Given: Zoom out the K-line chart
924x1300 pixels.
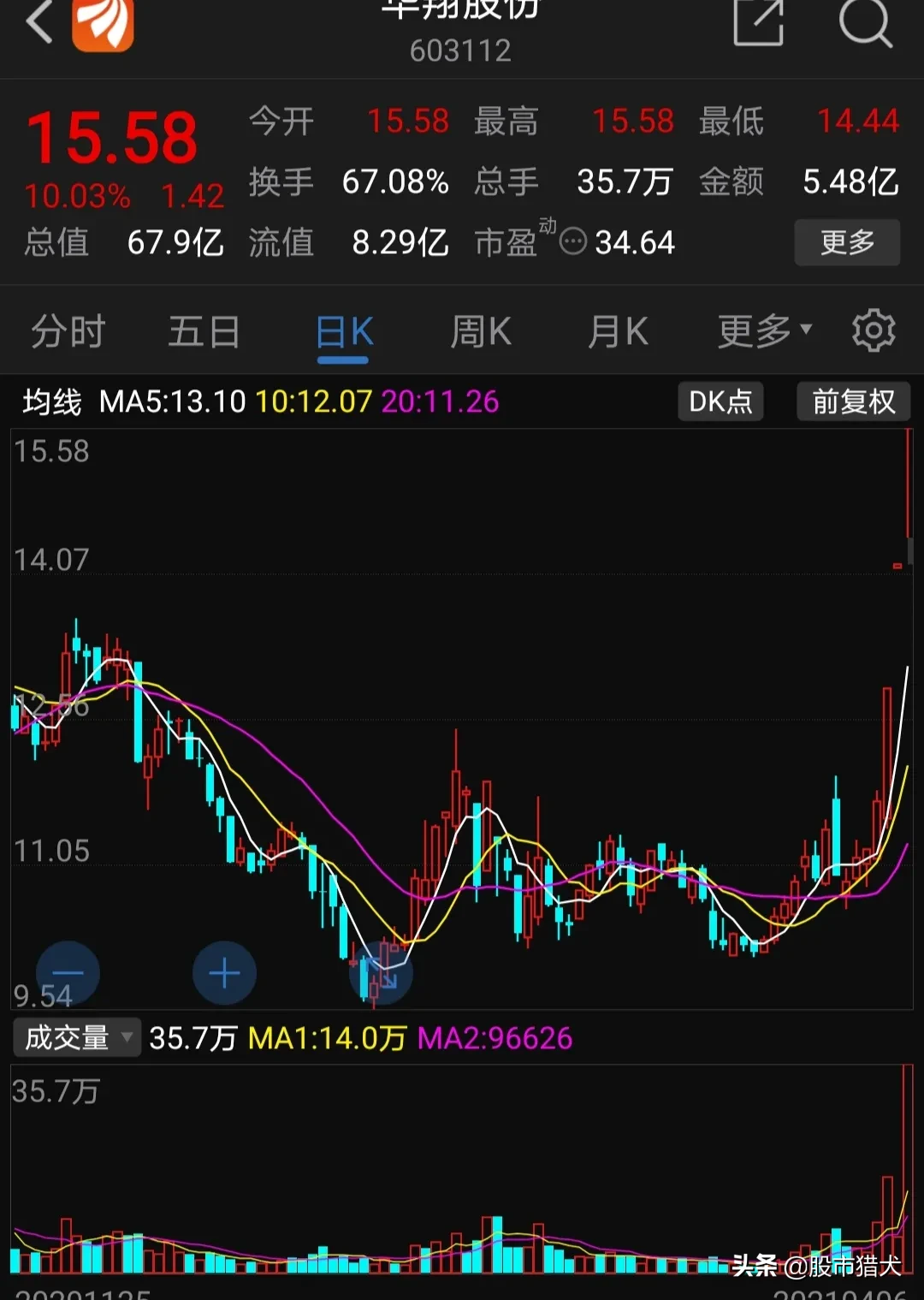Looking at the screenshot, I should point(68,973).
